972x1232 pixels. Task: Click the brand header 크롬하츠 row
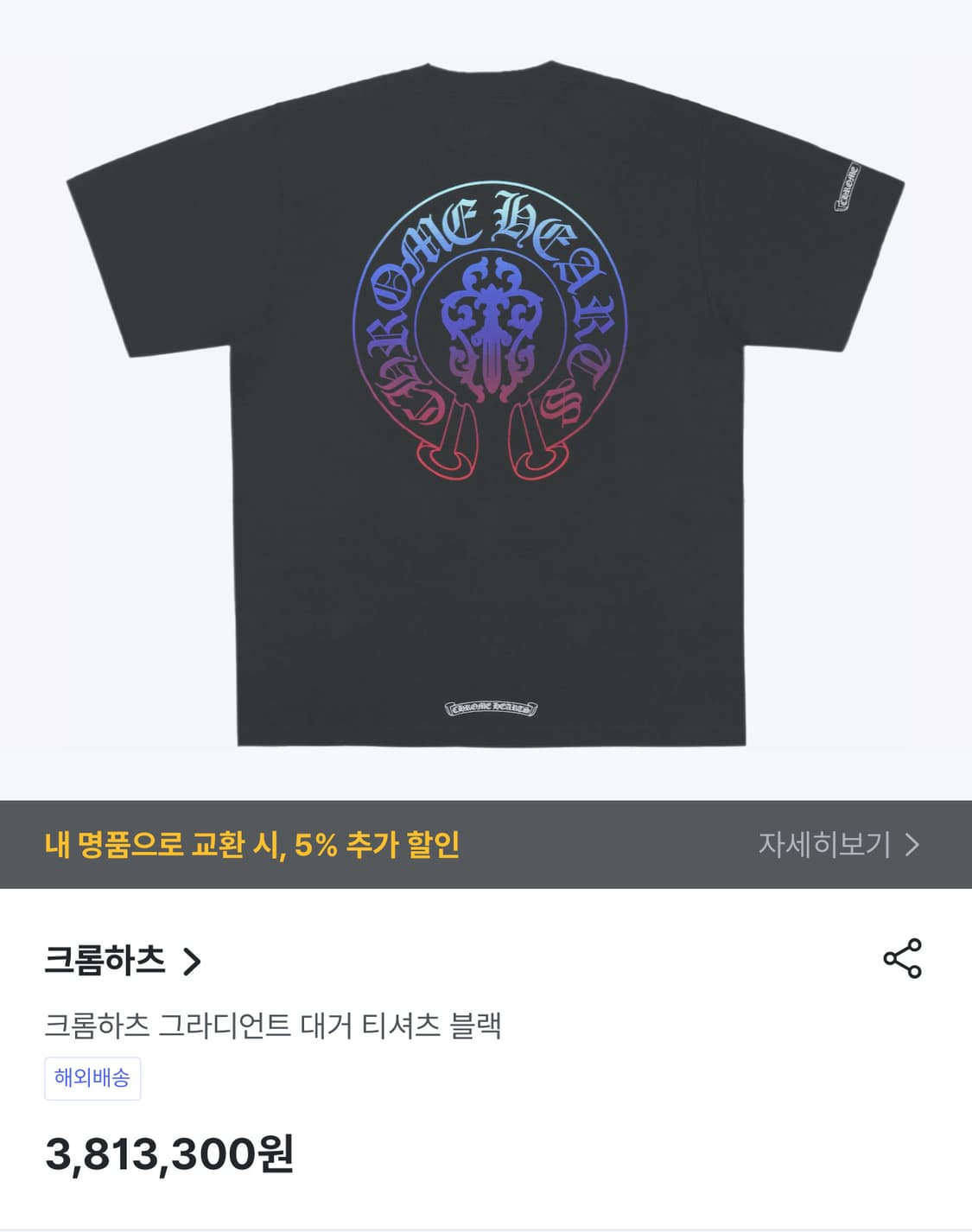point(121,959)
